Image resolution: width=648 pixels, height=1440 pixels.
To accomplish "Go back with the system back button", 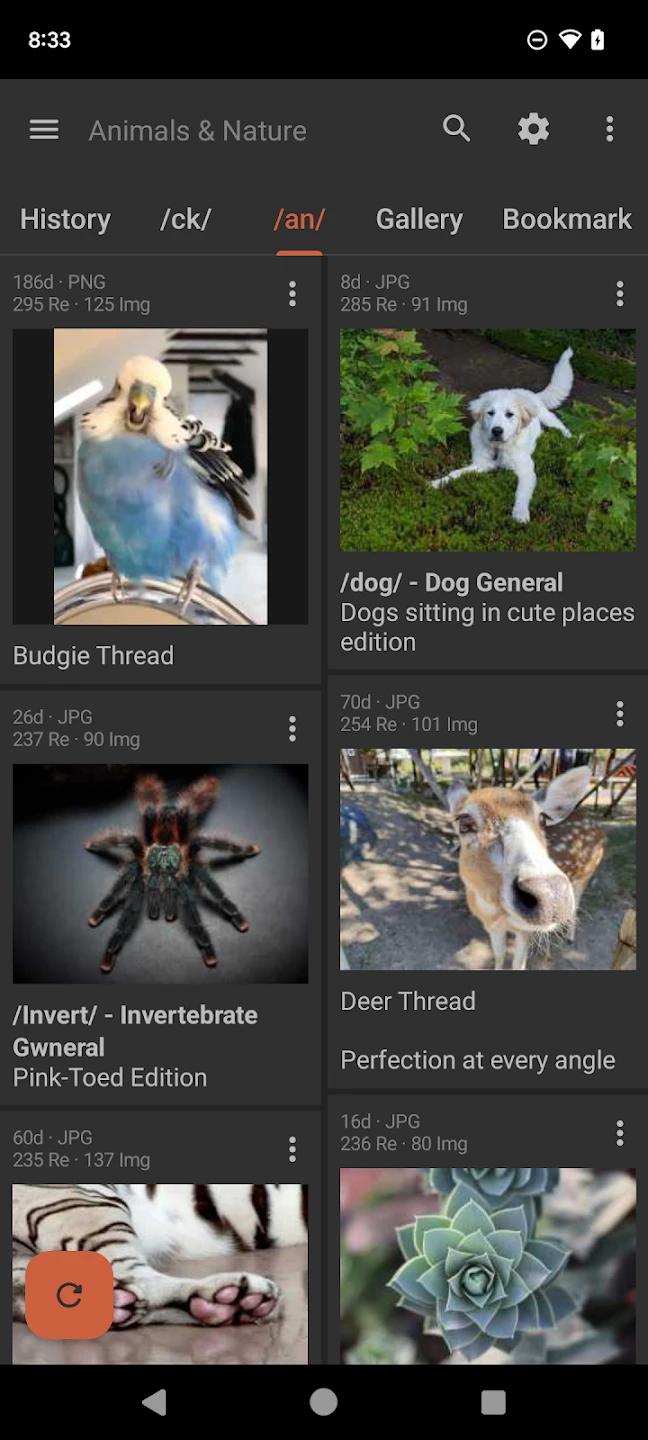I will (154, 1402).
